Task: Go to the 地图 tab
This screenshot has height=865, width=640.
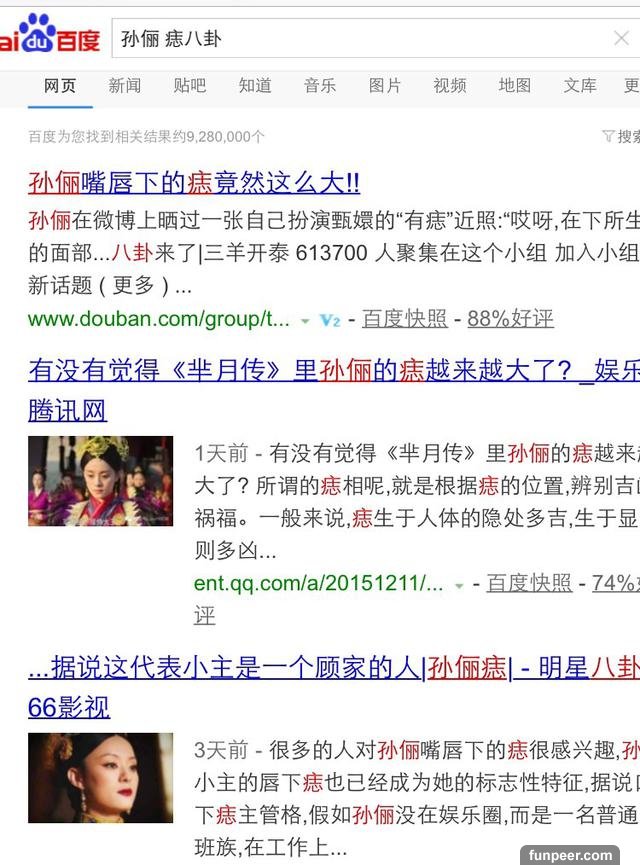Action: [x=515, y=86]
